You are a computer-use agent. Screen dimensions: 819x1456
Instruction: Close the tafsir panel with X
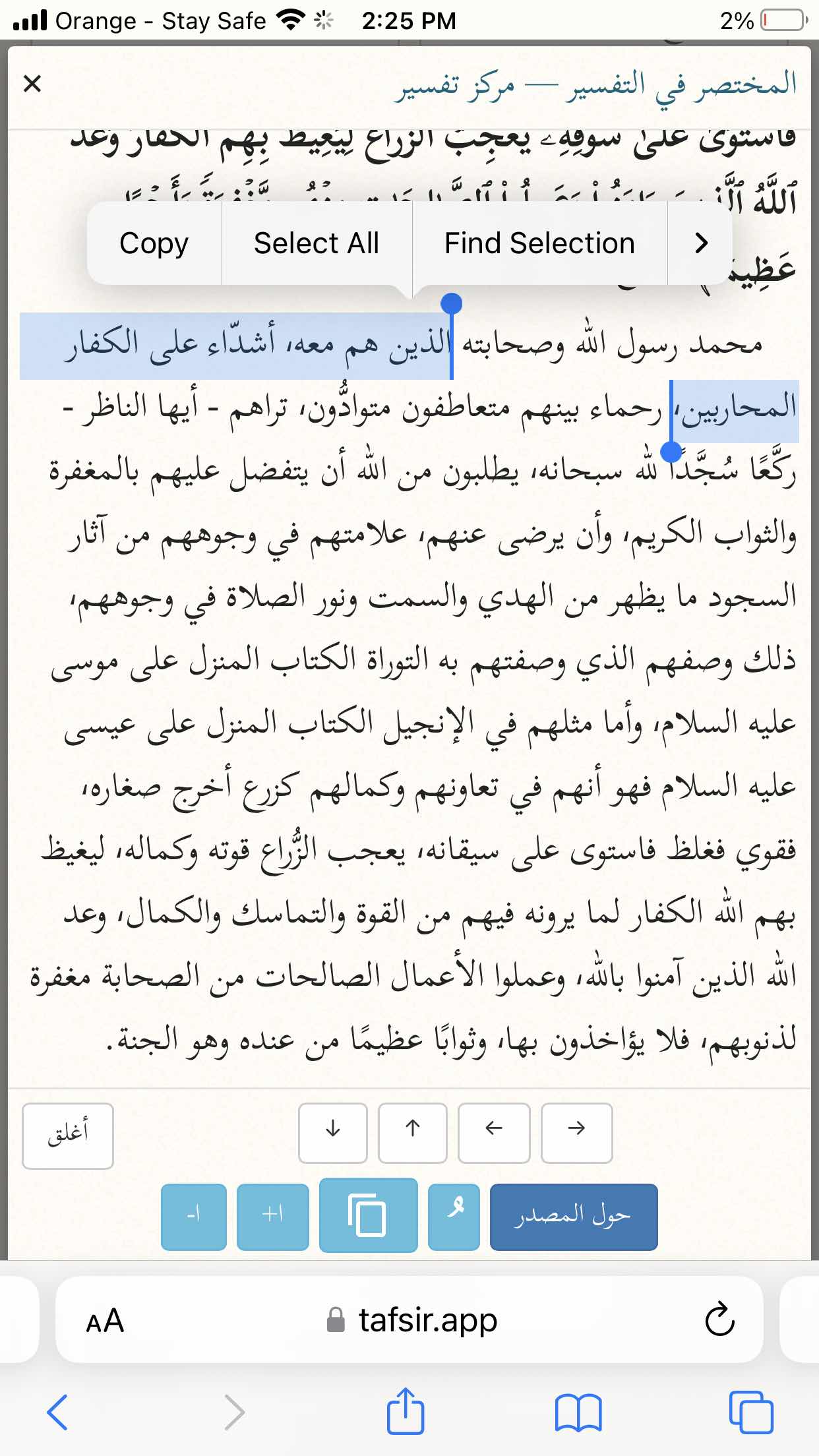click(32, 84)
